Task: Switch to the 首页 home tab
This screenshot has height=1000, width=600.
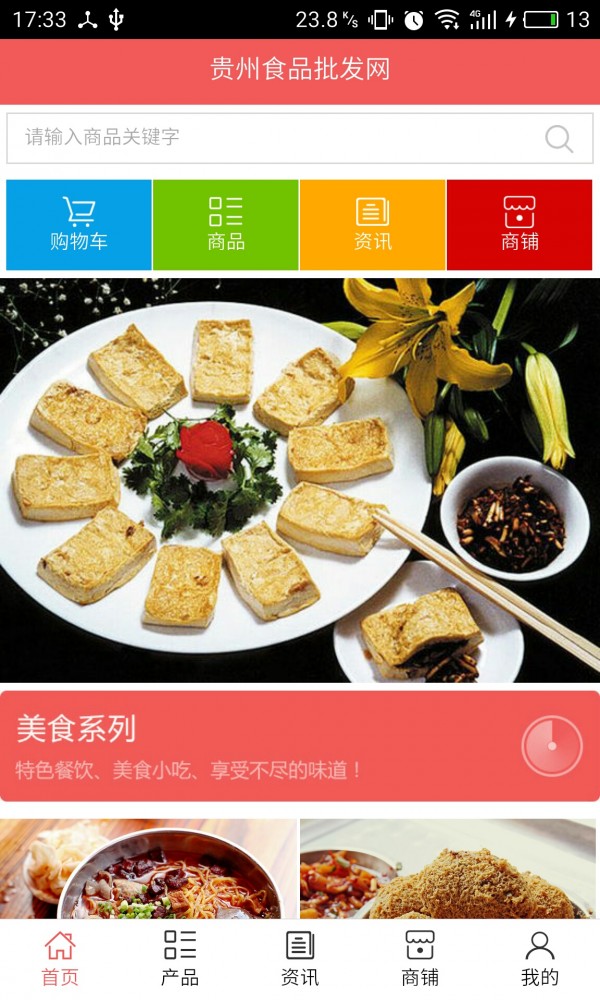Action: (60, 958)
